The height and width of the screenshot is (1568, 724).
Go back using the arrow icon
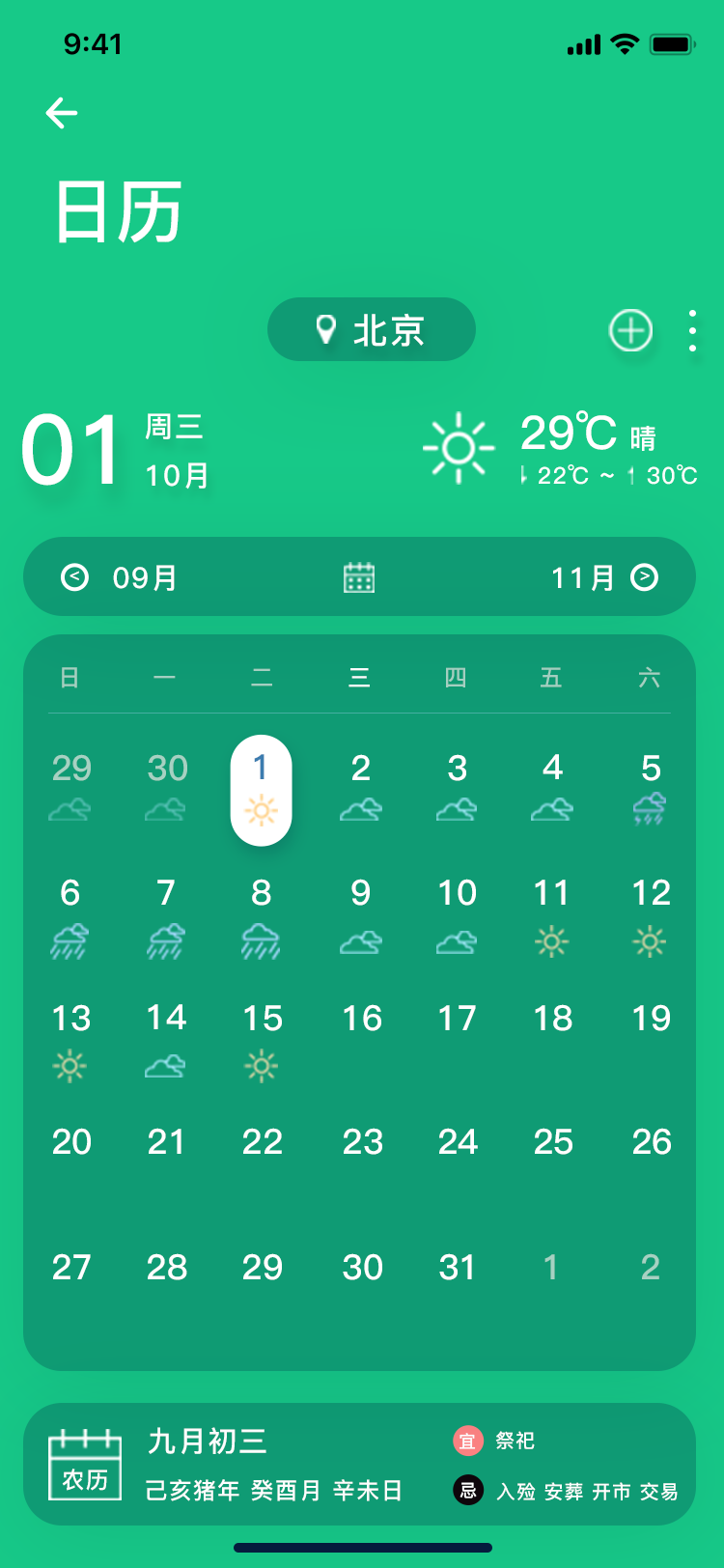(x=62, y=113)
